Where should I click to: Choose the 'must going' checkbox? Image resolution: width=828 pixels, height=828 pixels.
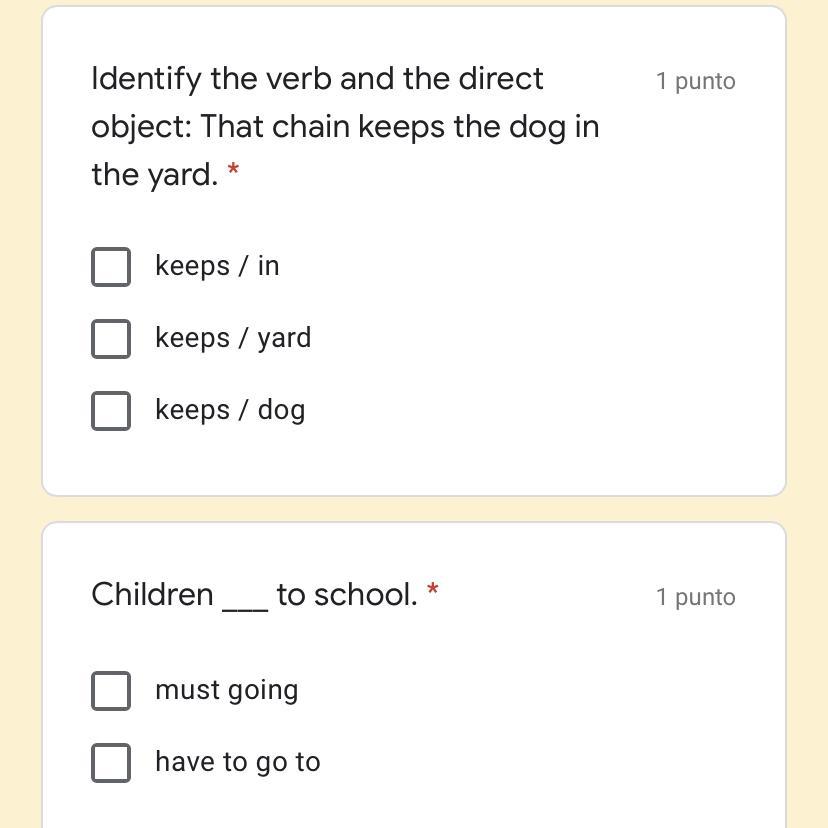(x=111, y=691)
